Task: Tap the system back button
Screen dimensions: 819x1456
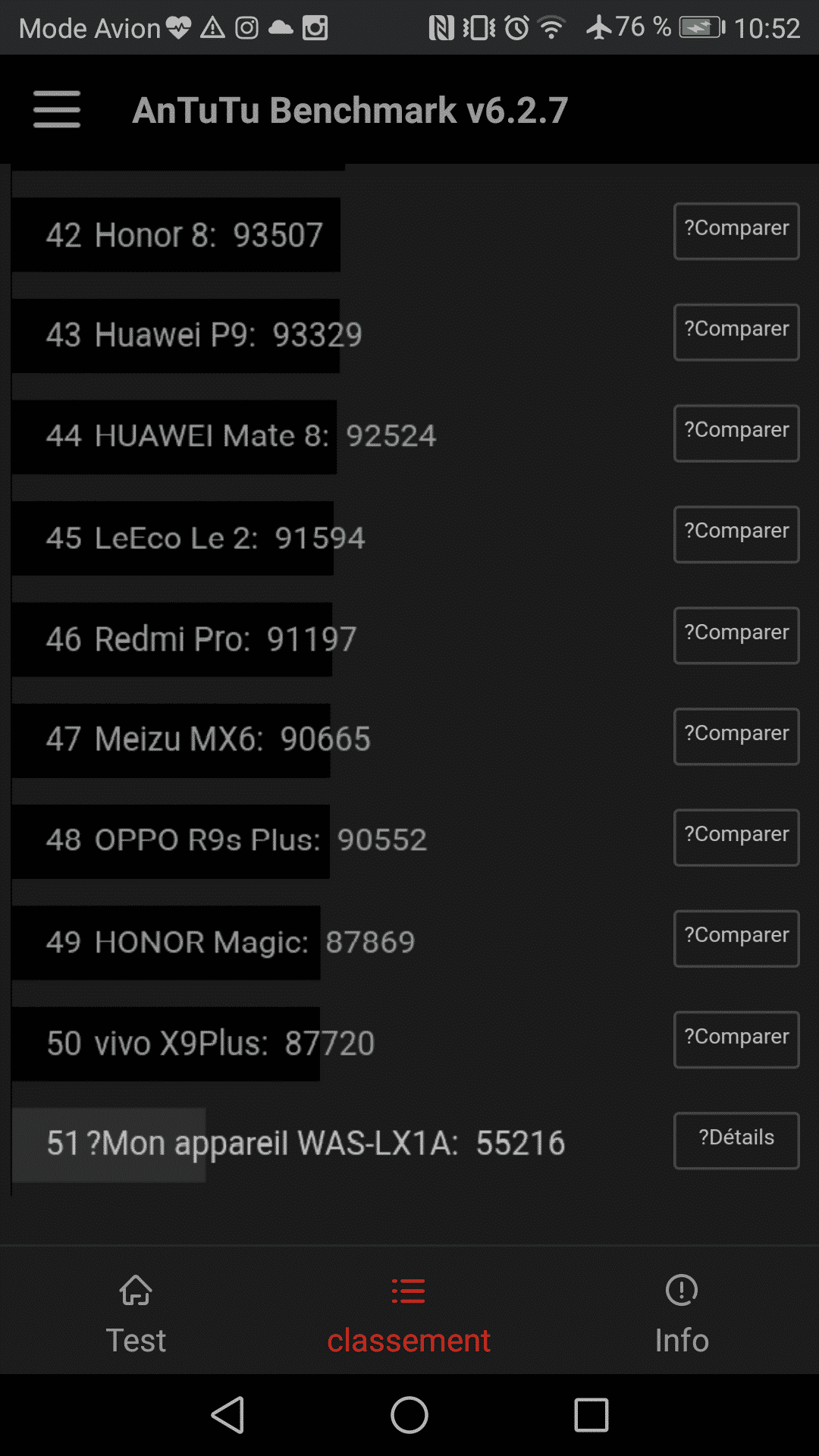Action: click(x=227, y=1415)
